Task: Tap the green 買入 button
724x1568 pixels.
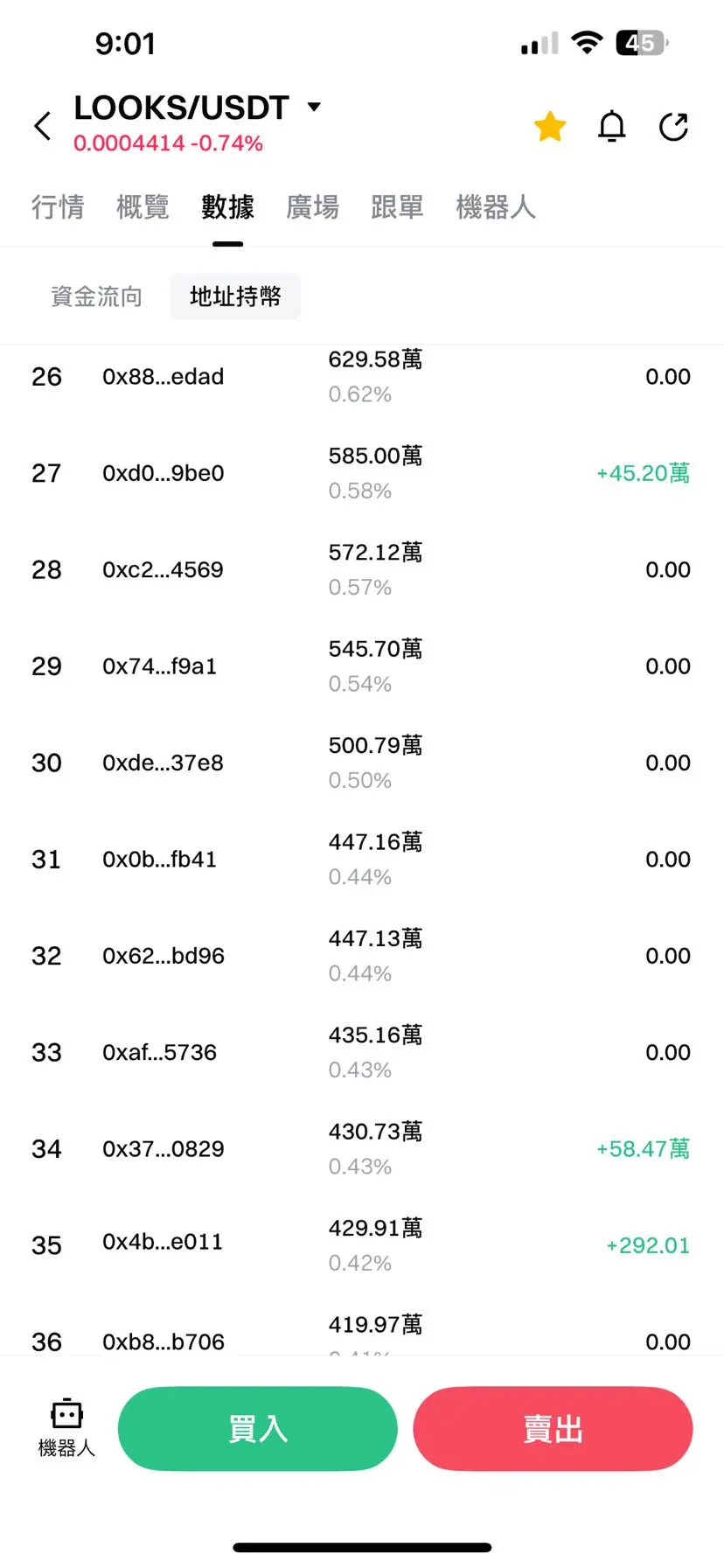Action: [x=257, y=1428]
